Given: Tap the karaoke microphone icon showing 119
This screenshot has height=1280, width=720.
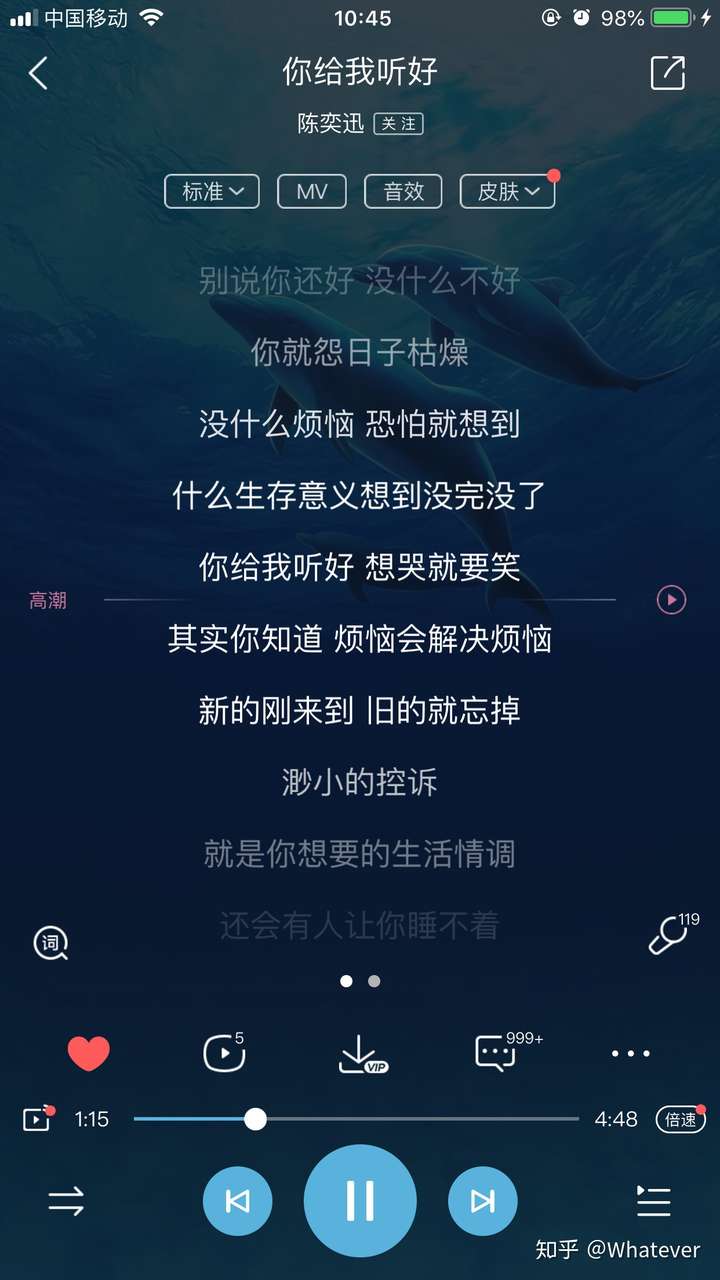Looking at the screenshot, I should coord(670,938).
